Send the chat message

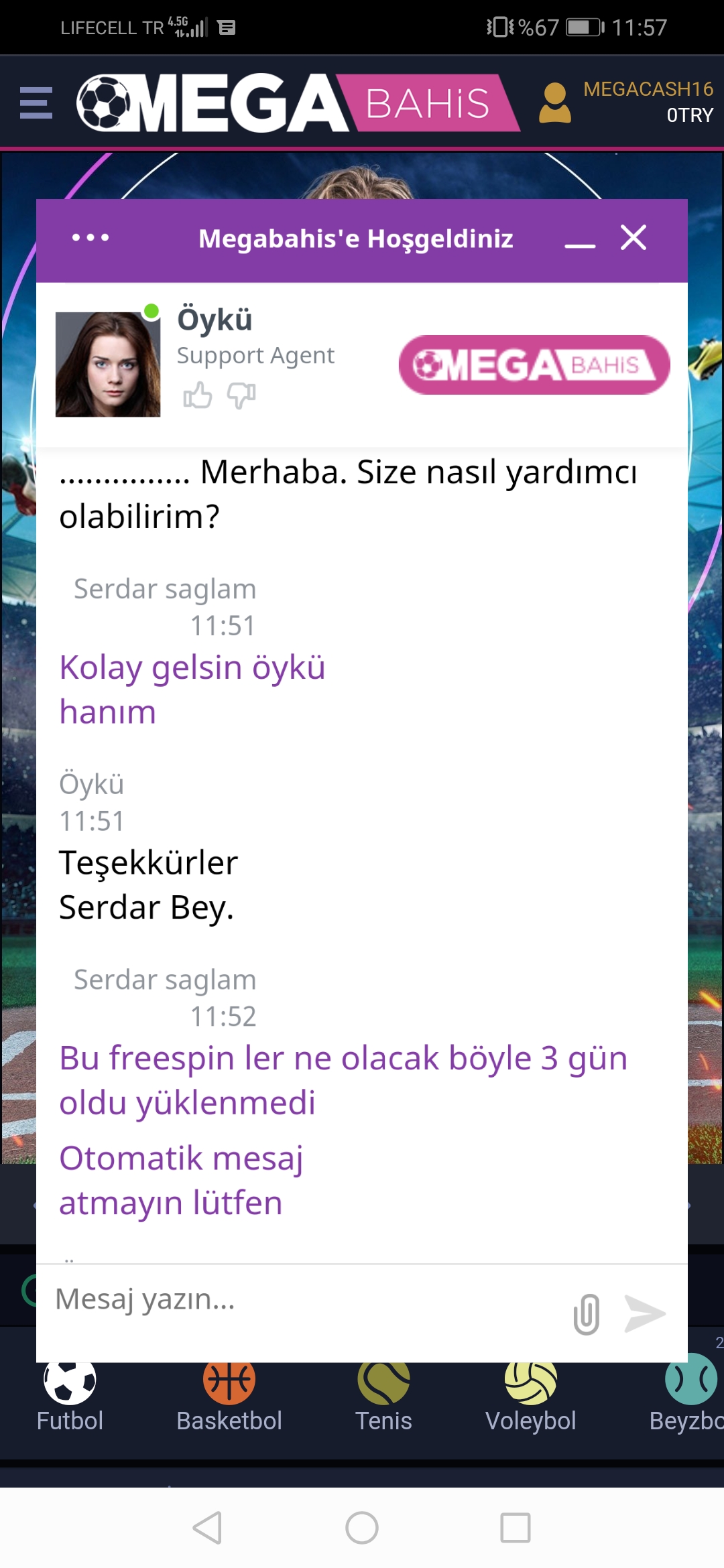tap(645, 1313)
